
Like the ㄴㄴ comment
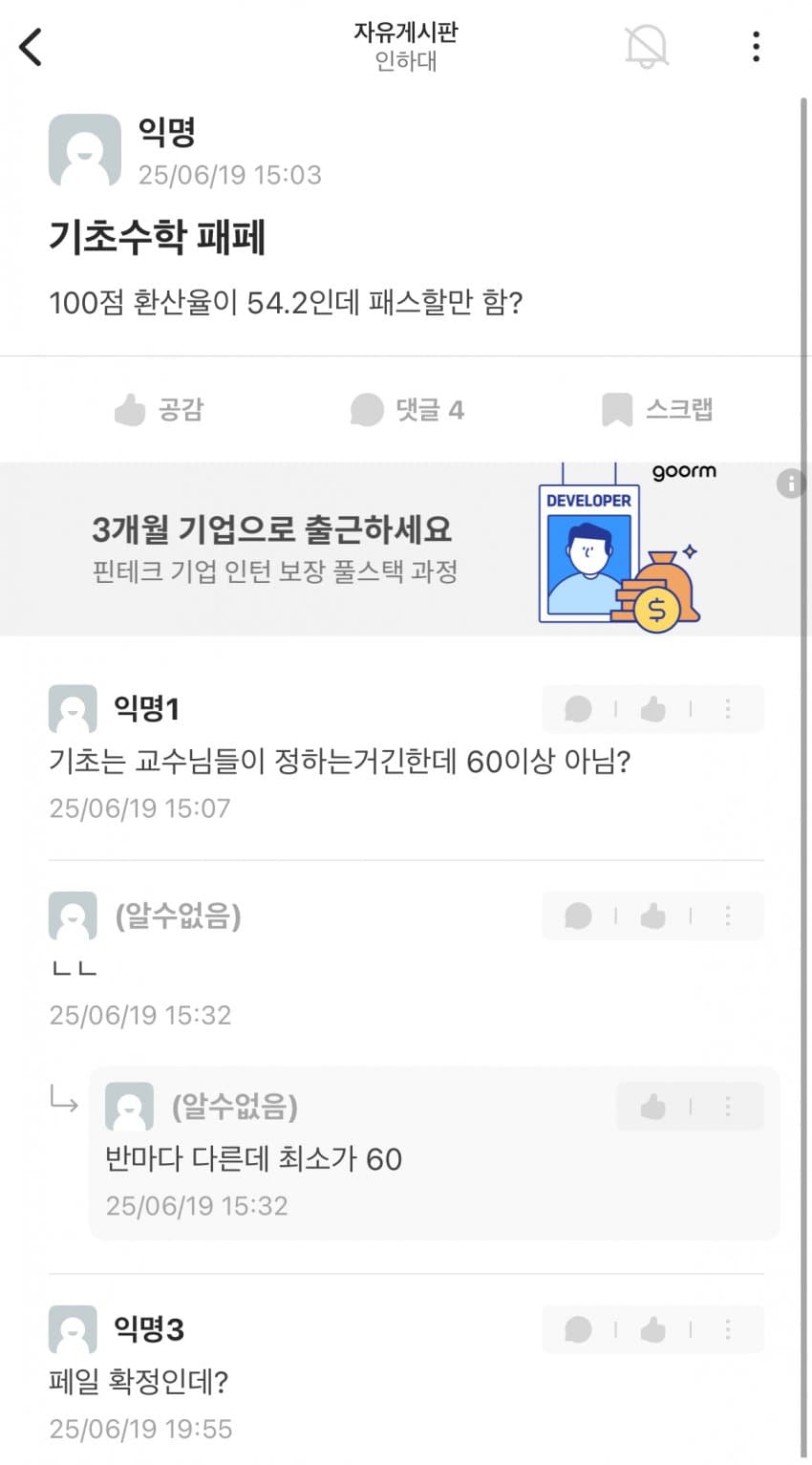coord(653,916)
